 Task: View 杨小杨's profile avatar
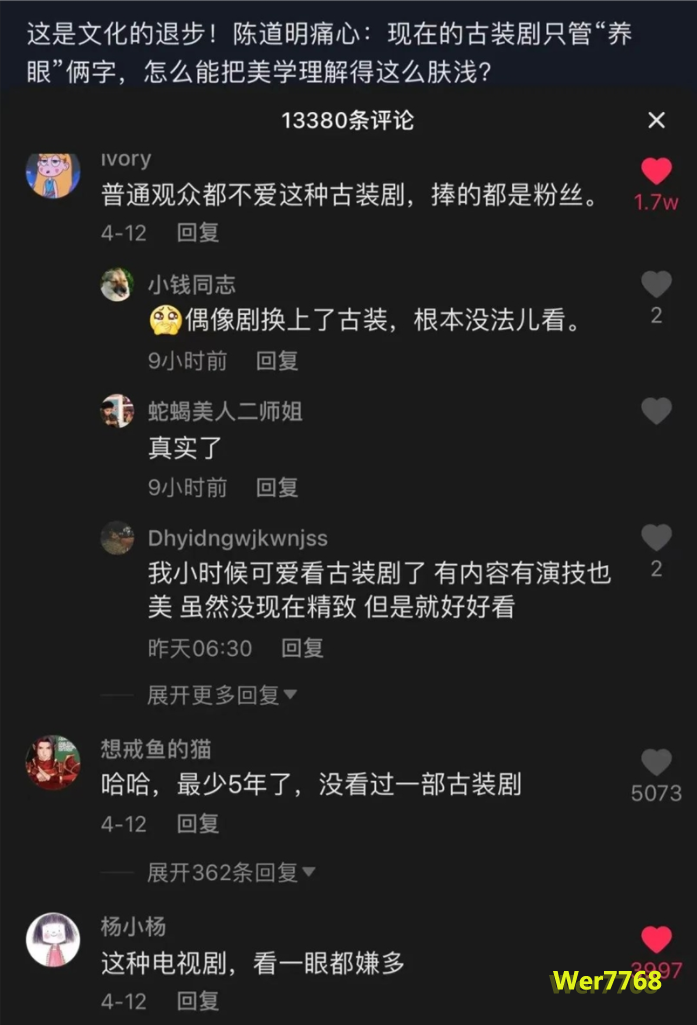(x=53, y=940)
